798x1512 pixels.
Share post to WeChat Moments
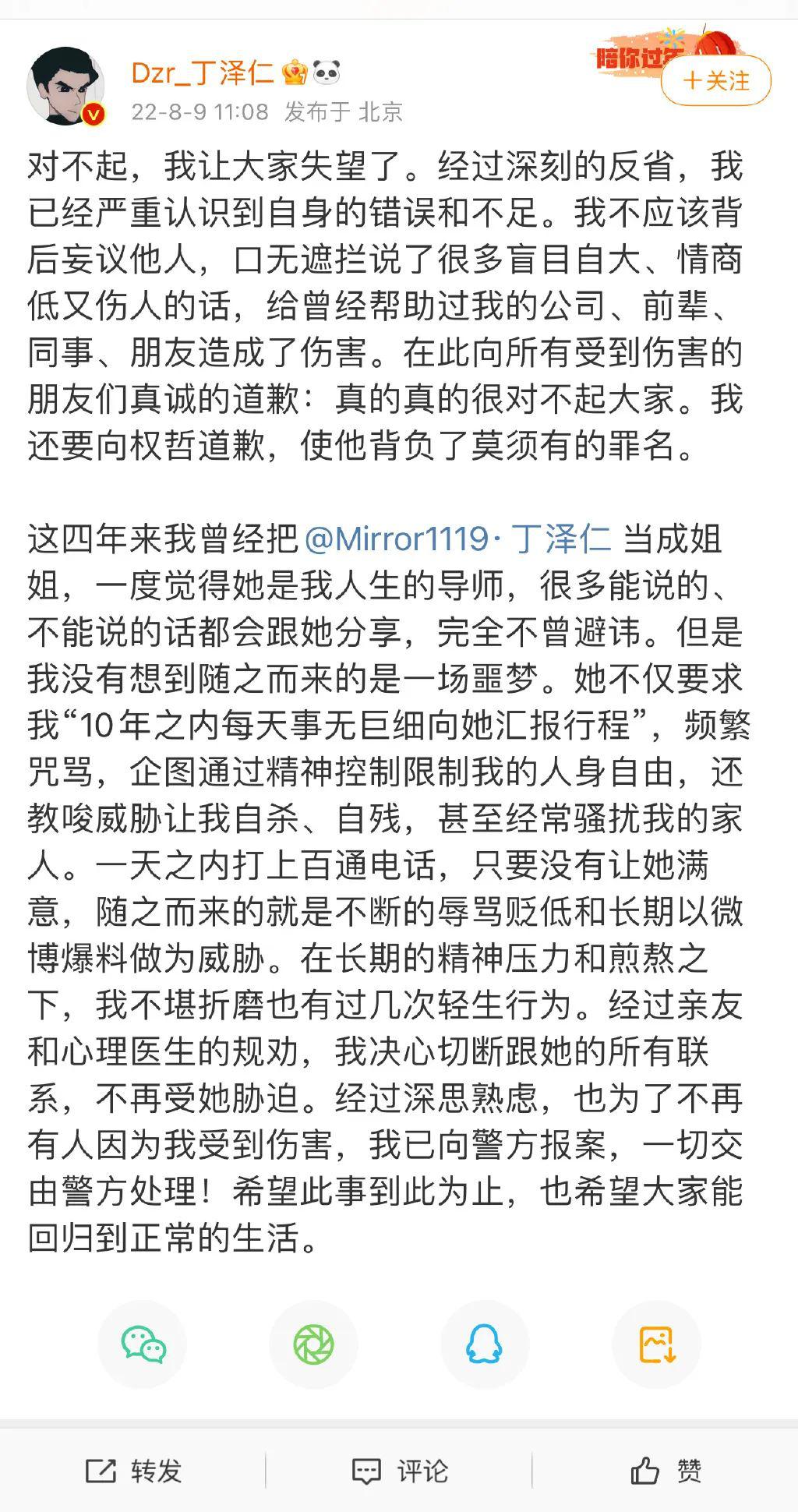click(x=313, y=1344)
